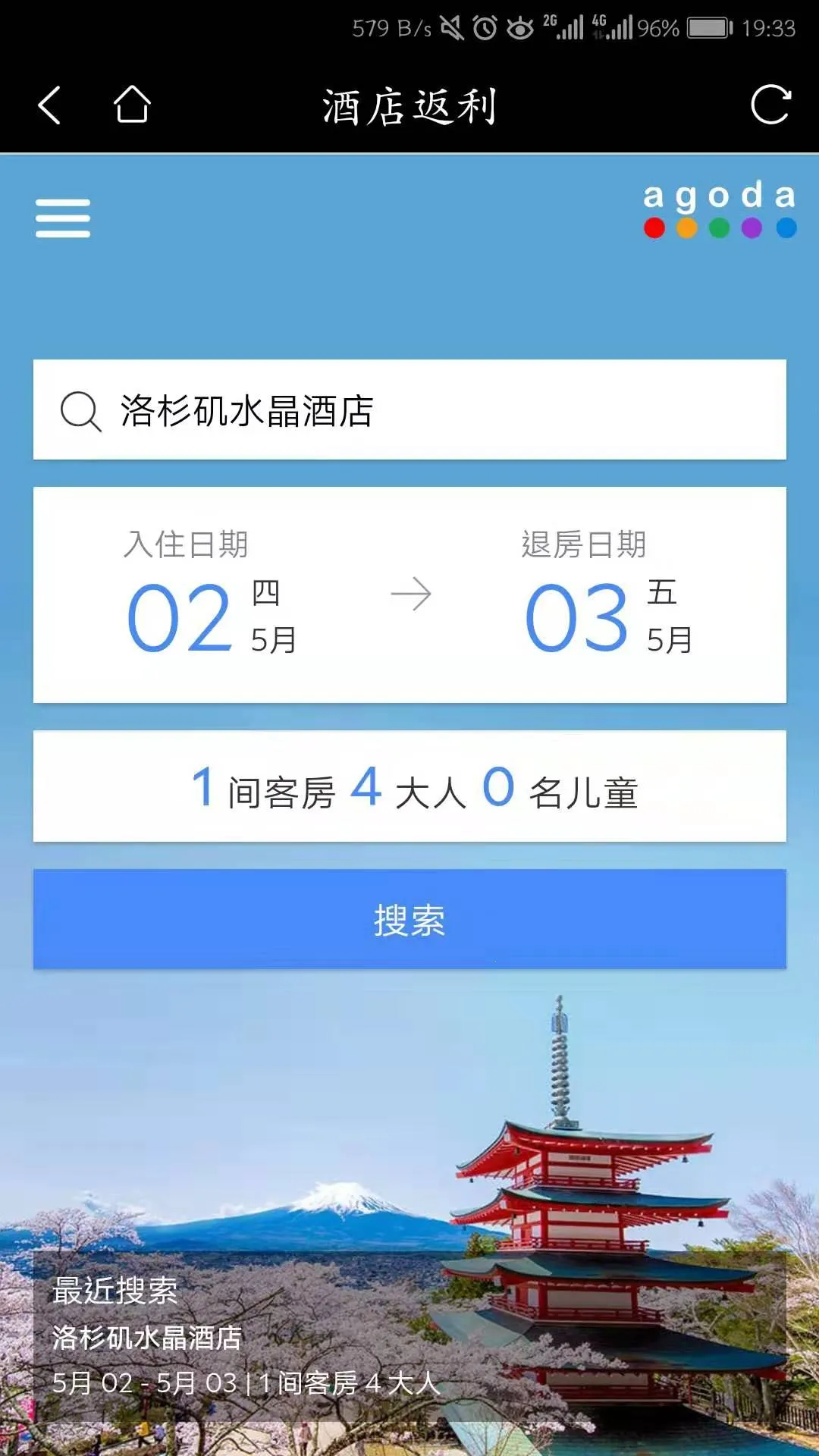Tap the alarm clock icon in the status bar
This screenshot has height=1456, width=819.
pos(484,26)
